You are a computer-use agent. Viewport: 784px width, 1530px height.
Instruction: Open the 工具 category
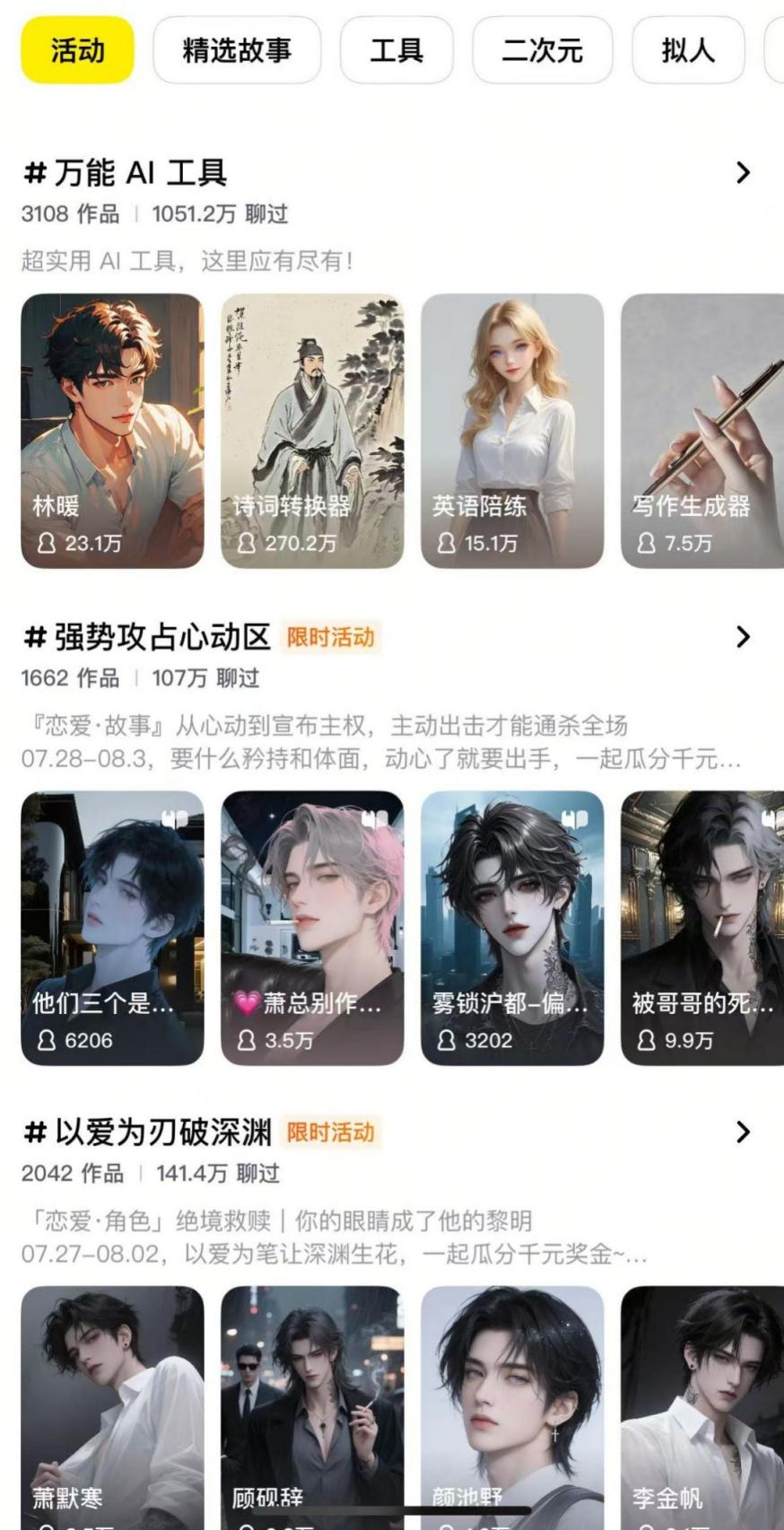[x=397, y=51]
